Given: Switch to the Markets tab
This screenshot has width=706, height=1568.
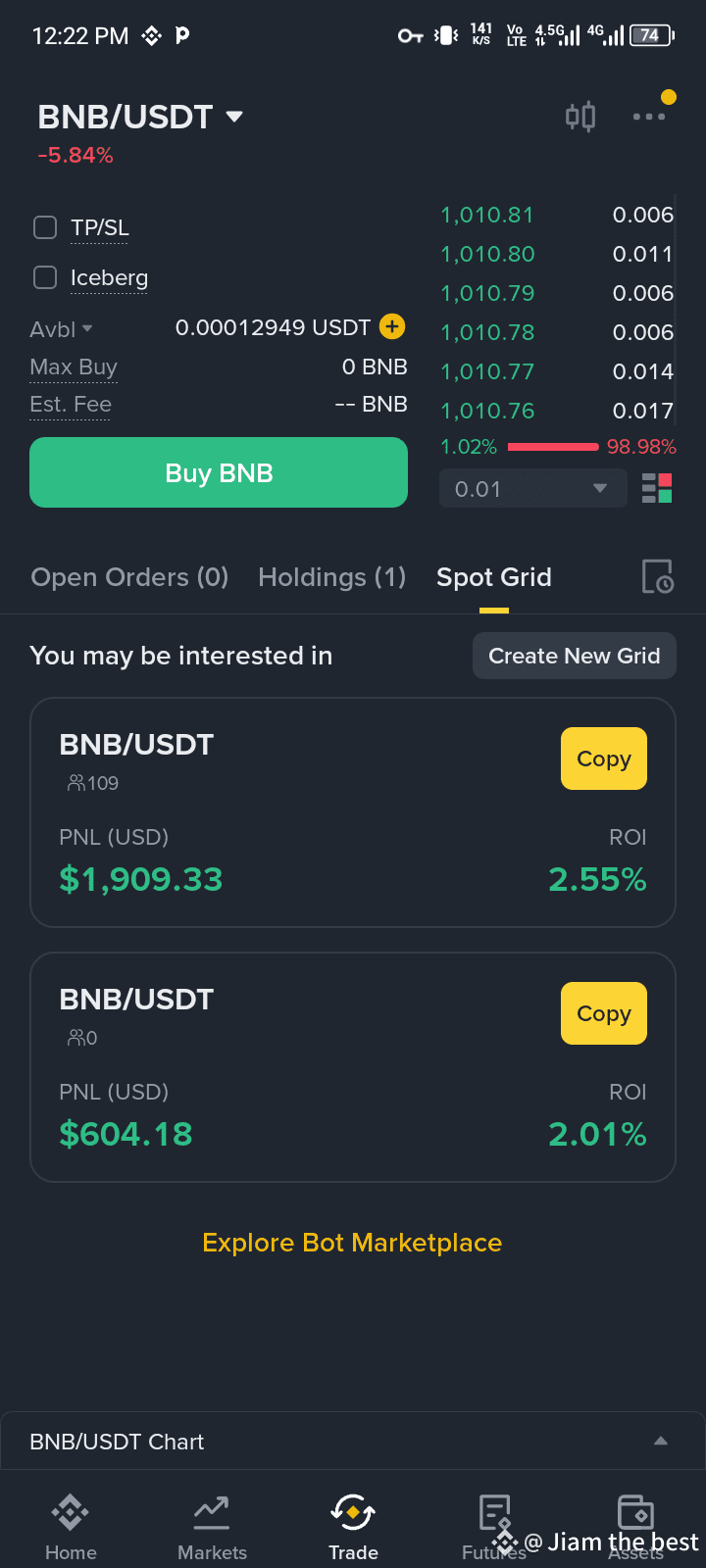Looking at the screenshot, I should tap(212, 1527).
